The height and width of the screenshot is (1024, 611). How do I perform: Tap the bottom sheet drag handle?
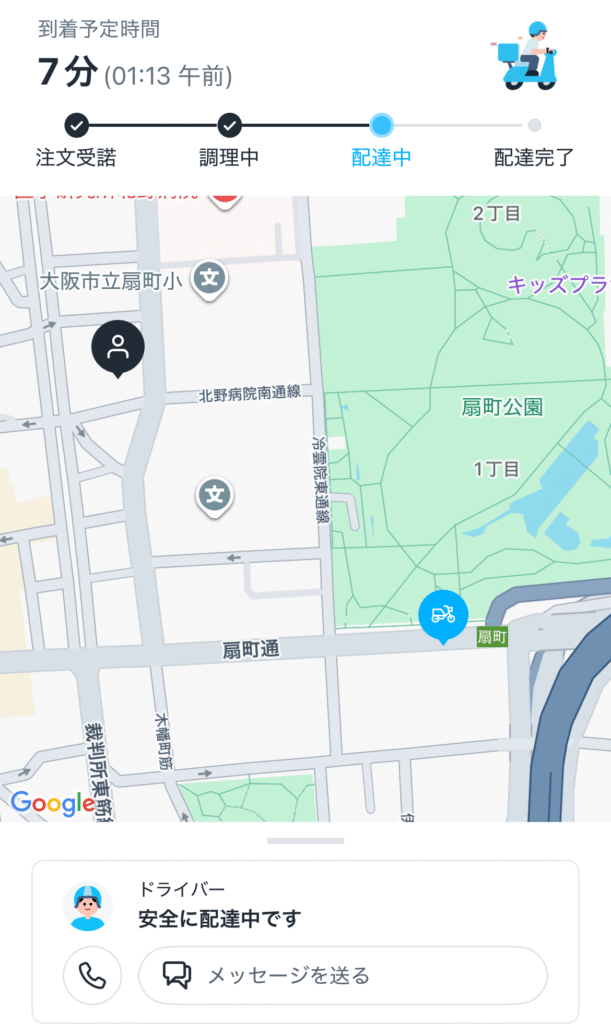pos(305,840)
